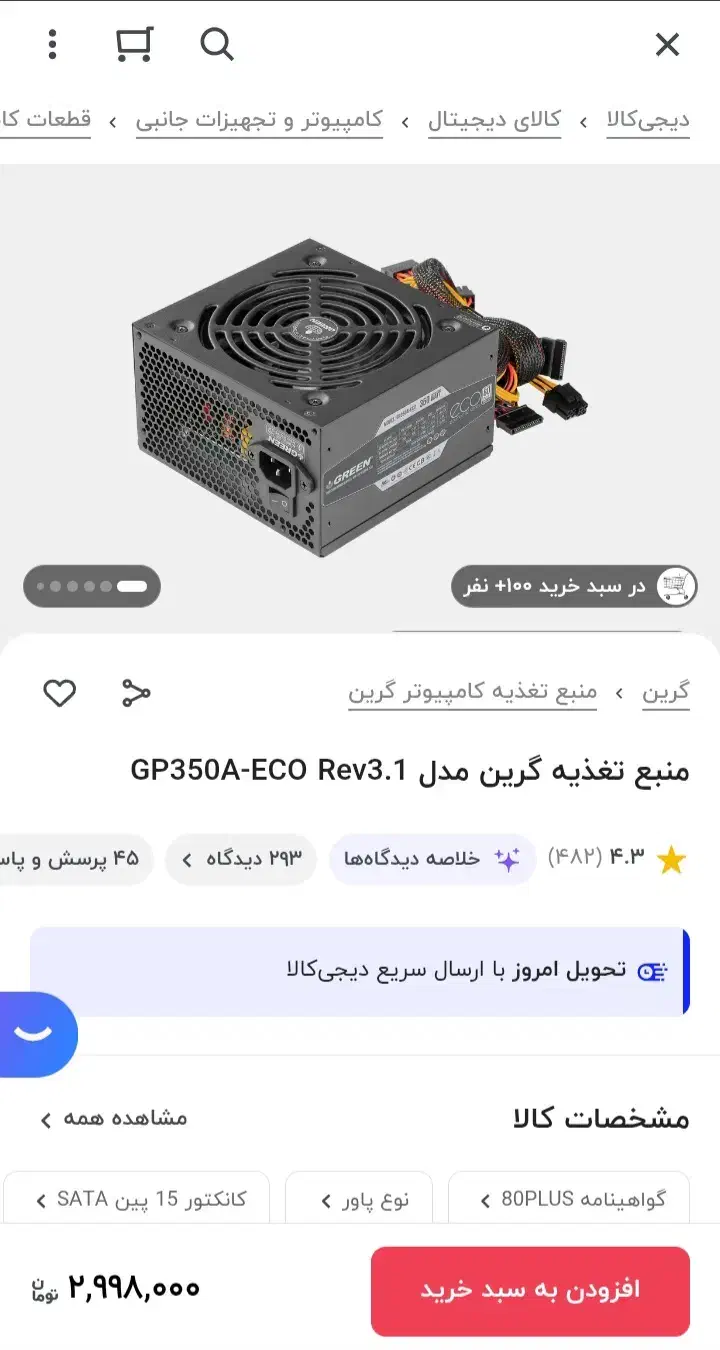This screenshot has width=720, height=1350.
Task: Open منبع تغذیه کامپیوتر گرین category link
Action: pos(472,692)
